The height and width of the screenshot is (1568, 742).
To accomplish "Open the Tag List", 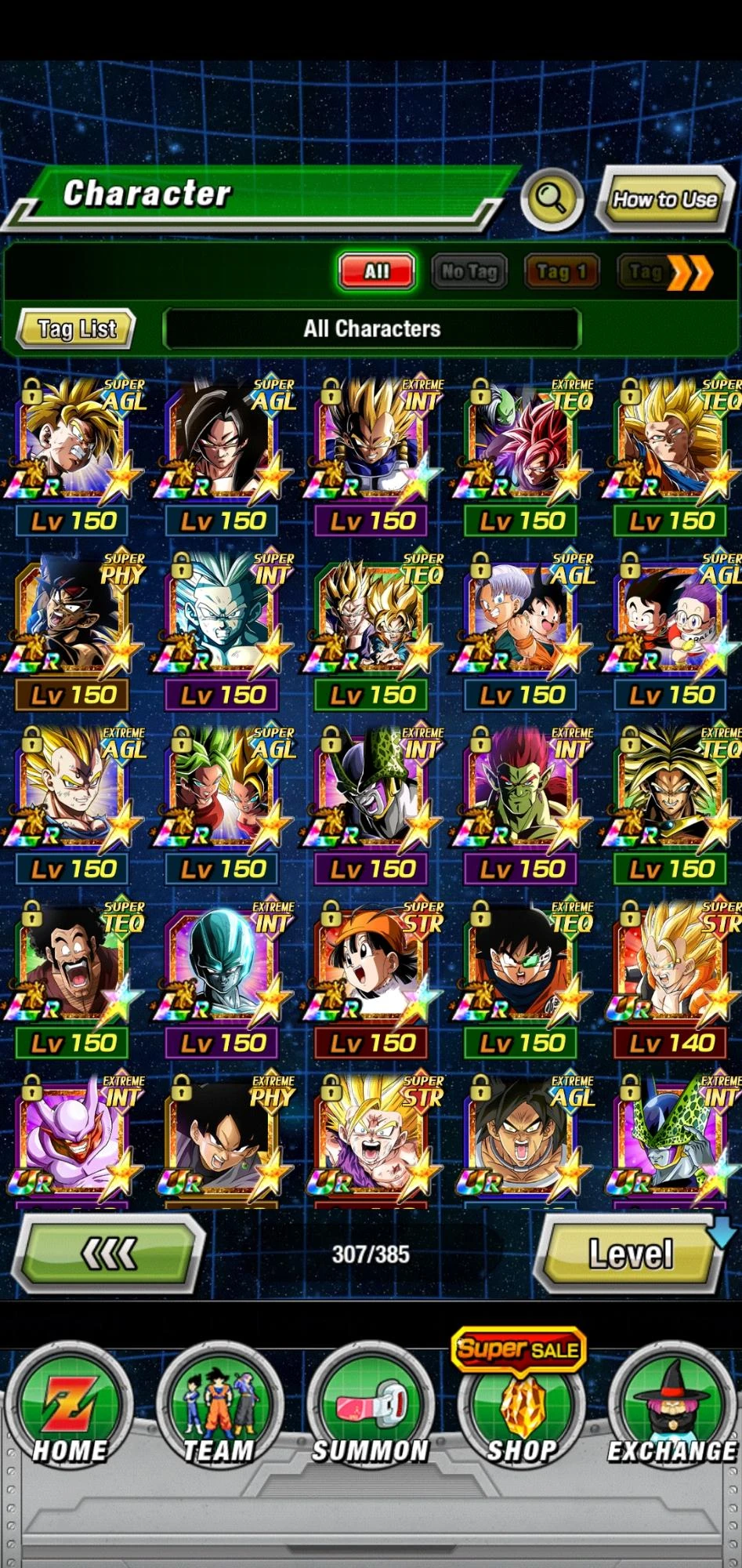I will tap(74, 328).
